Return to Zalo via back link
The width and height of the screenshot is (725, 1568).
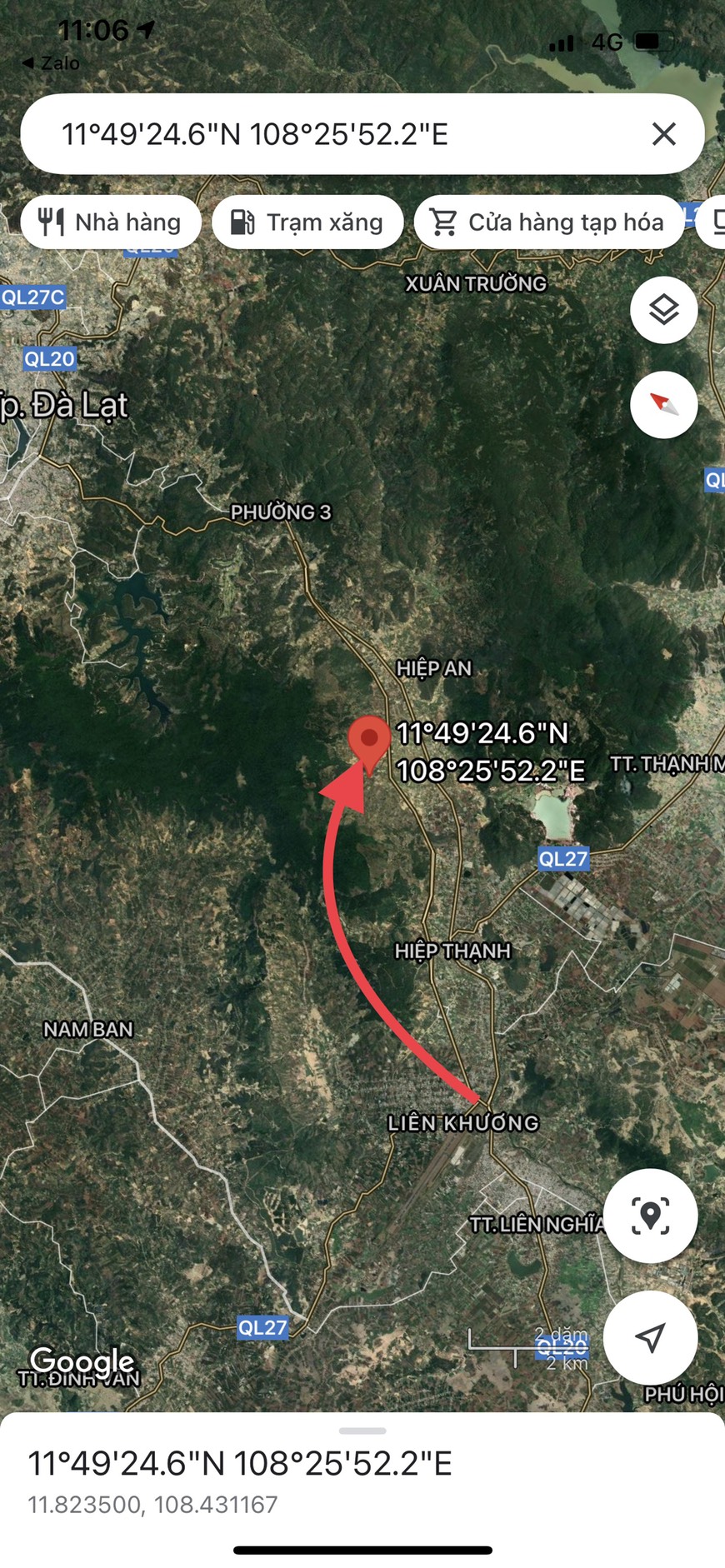(x=52, y=63)
